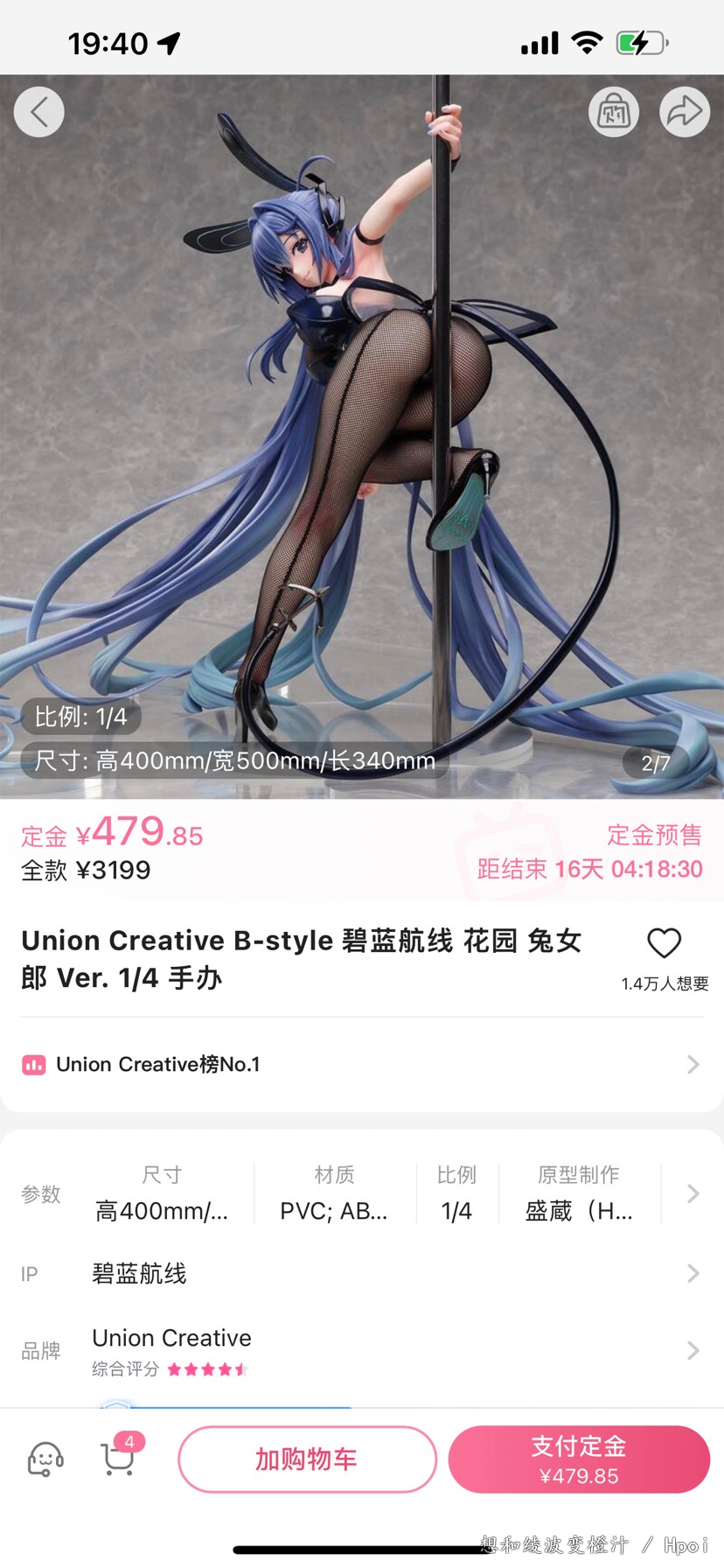The height and width of the screenshot is (1568, 724).
Task: Go back using the back arrow
Action: coord(39,112)
